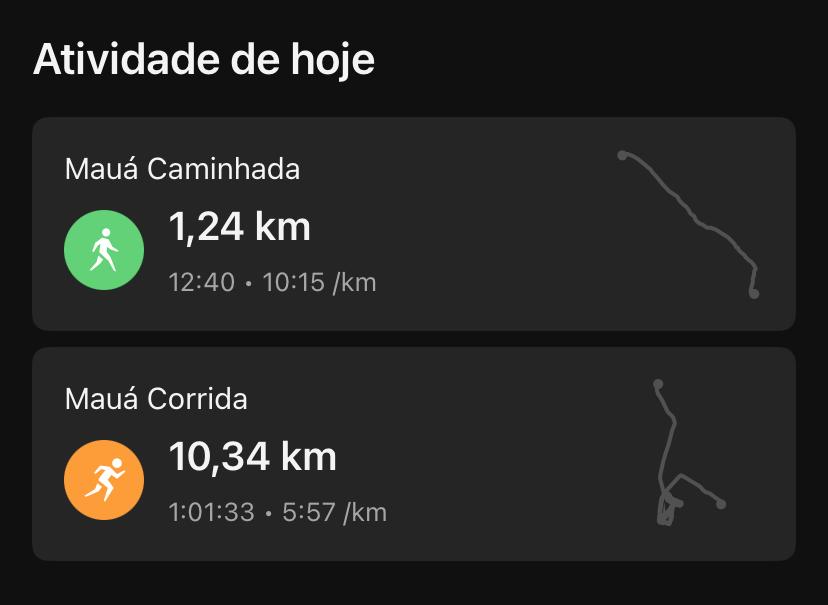Open the Mauá Corrida activity card
The height and width of the screenshot is (605, 828).
414,454
